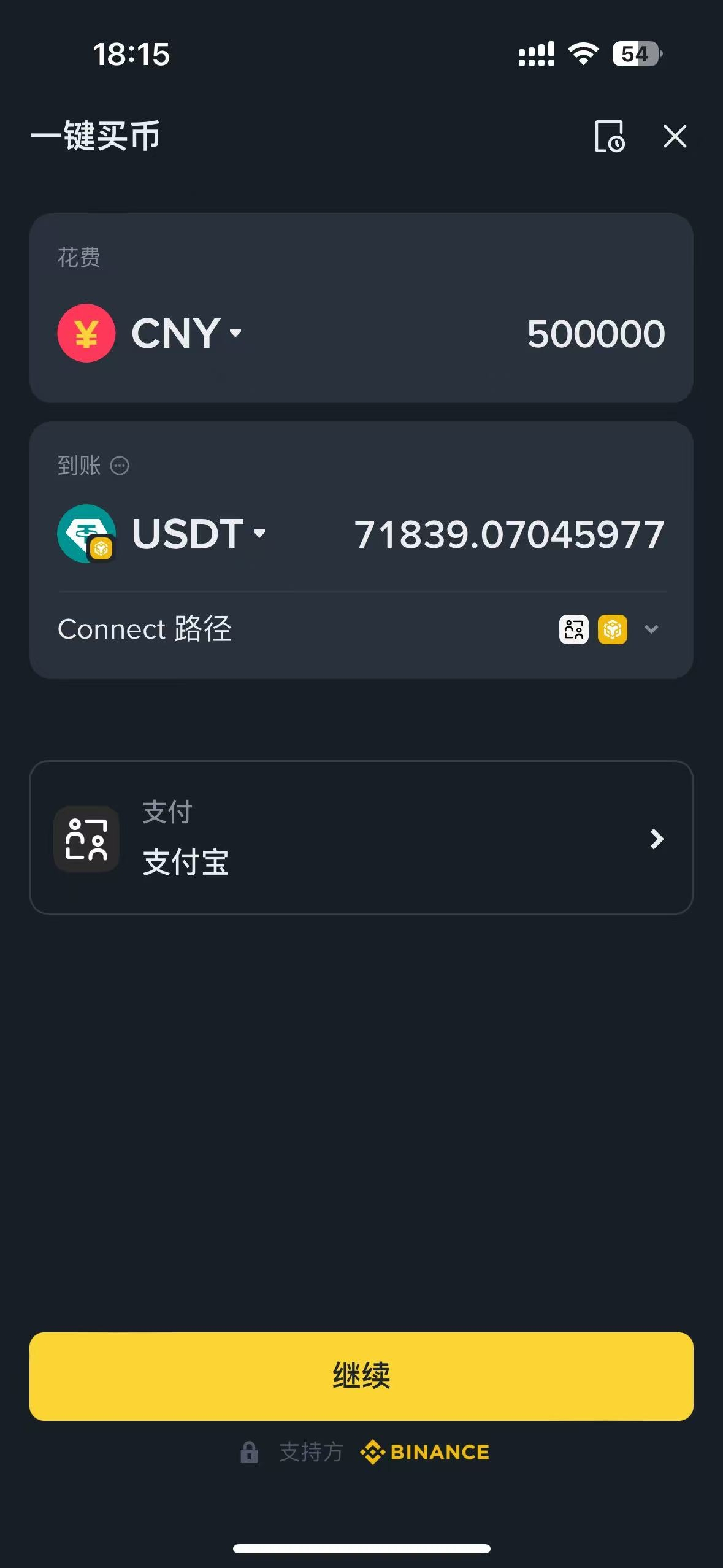Open the USDT coin dropdown
723x1568 pixels.
(196, 533)
